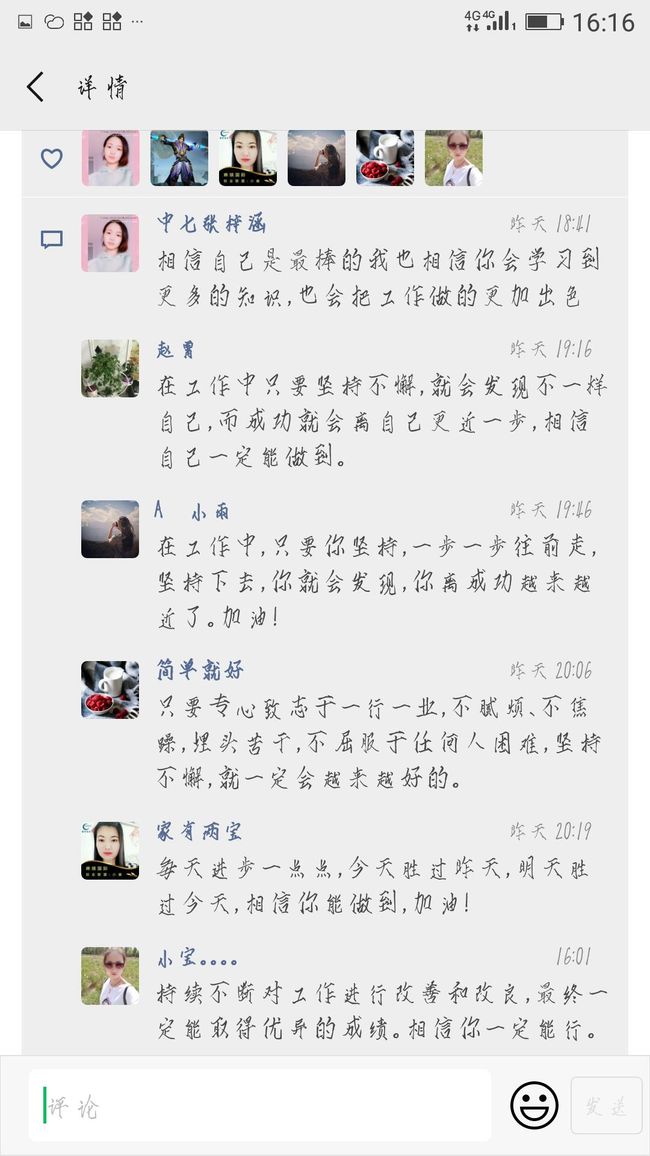Go back from the 详情 page
The height and width of the screenshot is (1156, 650).
[35, 87]
